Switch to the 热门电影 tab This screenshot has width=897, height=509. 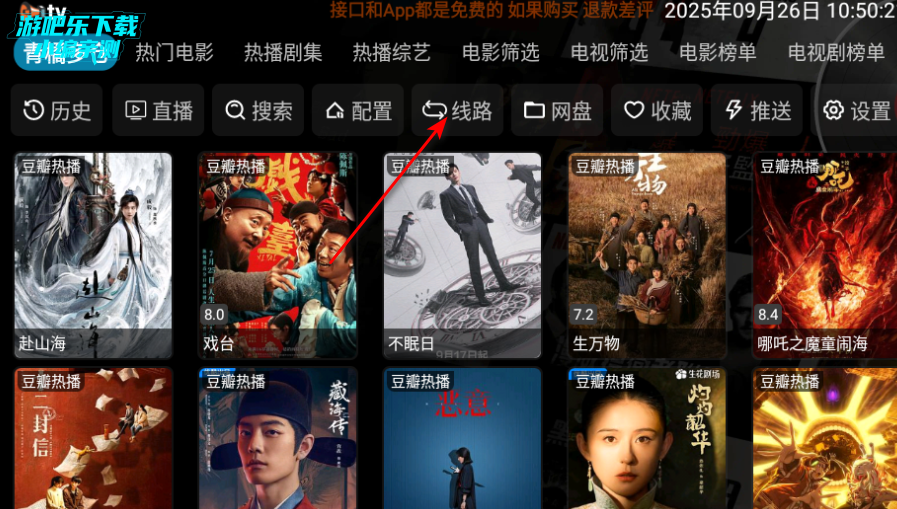pos(174,53)
